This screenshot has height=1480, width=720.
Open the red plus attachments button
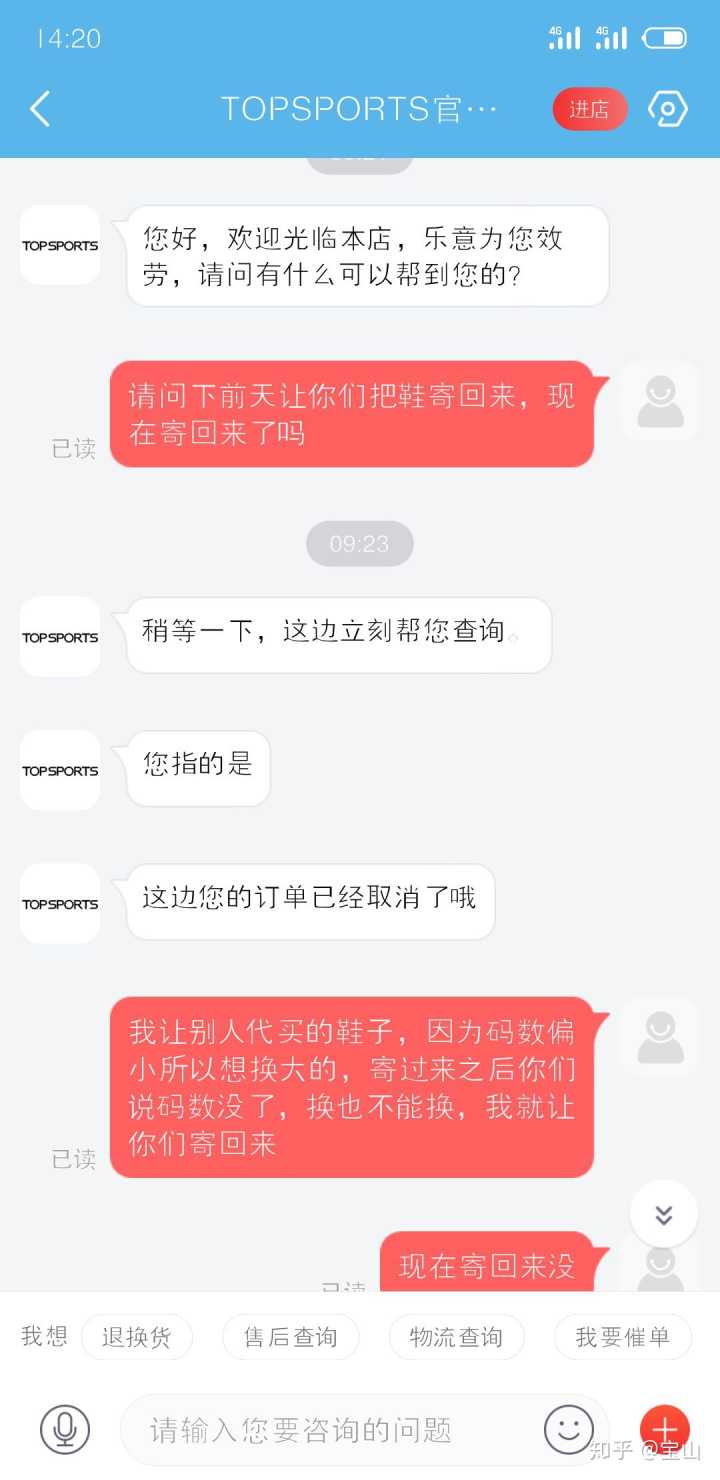(x=664, y=1429)
